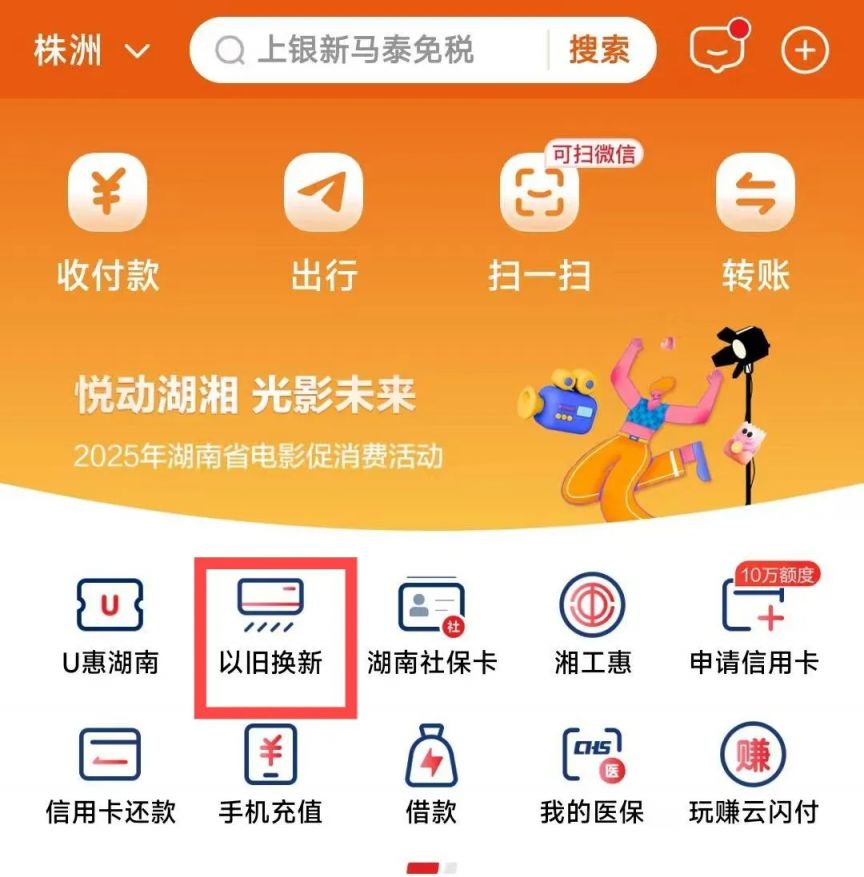This screenshot has height=877, width=864.
Task: Open 湘工惠
Action: click(x=592, y=625)
